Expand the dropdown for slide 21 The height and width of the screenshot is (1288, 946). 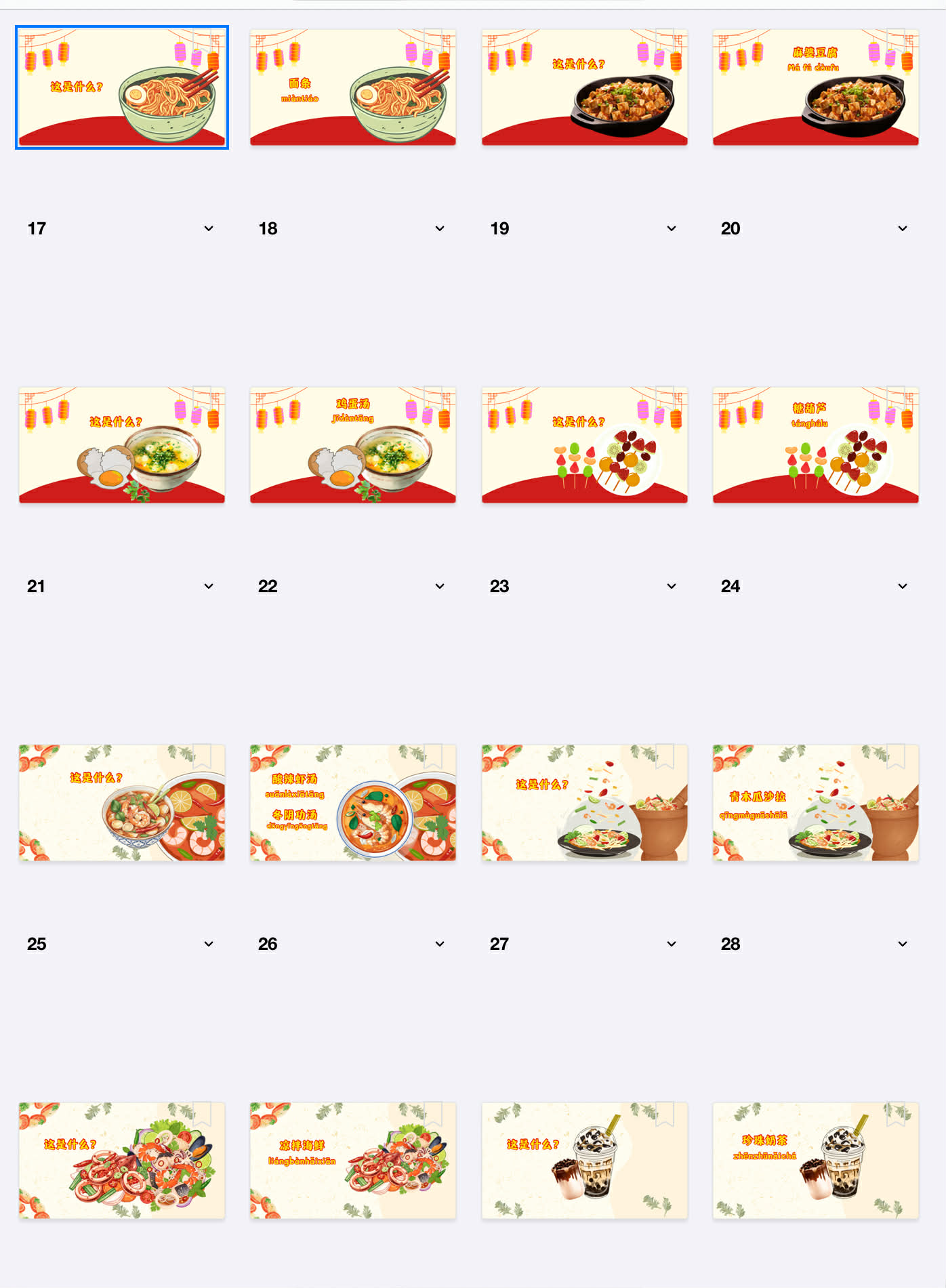(209, 586)
